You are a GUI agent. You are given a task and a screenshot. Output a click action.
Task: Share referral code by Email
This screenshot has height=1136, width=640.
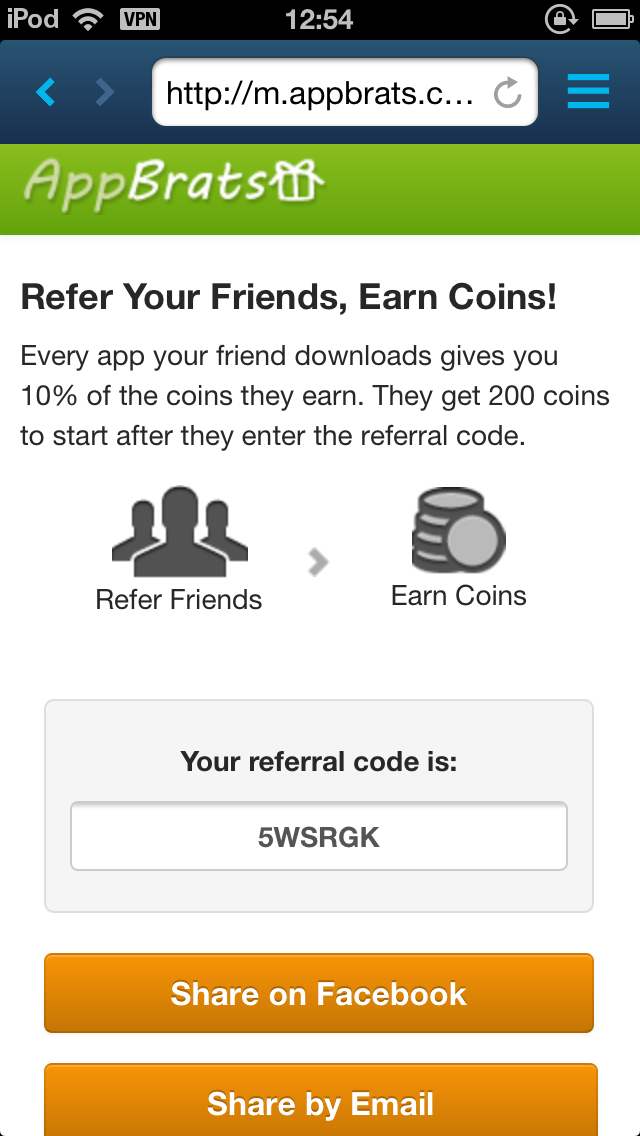pos(320,1102)
